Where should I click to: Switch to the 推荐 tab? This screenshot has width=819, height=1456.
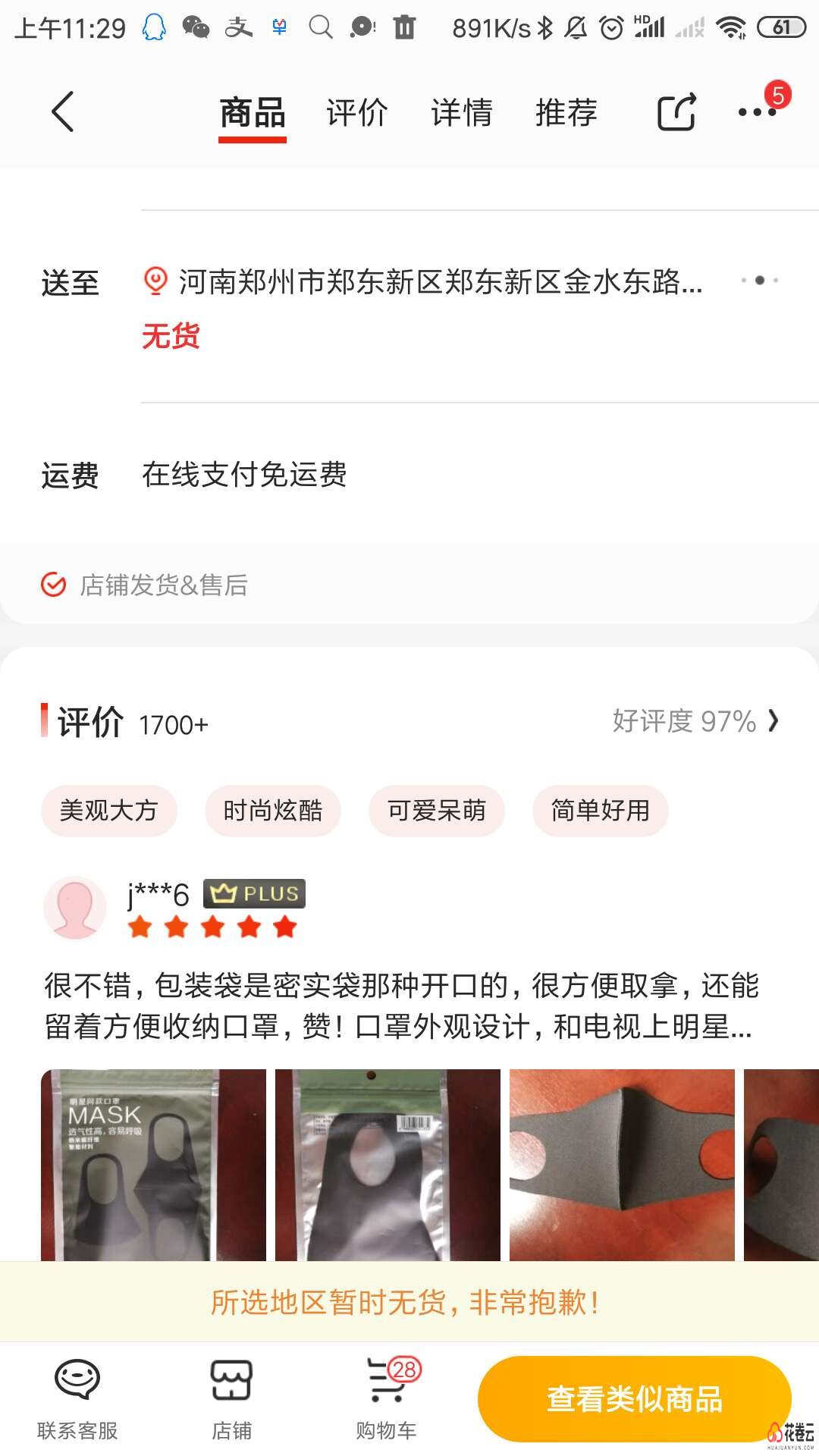pyautogui.click(x=566, y=113)
